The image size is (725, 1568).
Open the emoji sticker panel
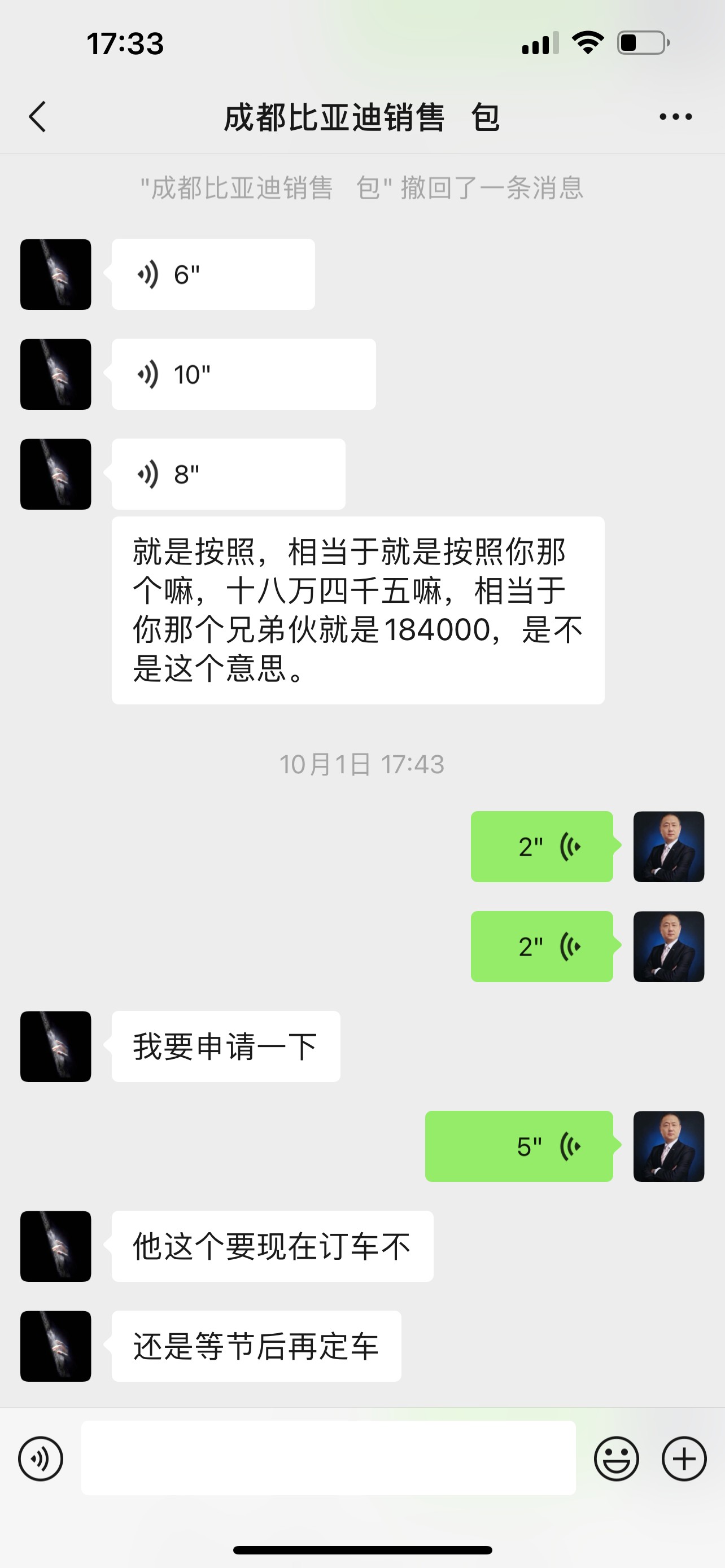(616, 1458)
